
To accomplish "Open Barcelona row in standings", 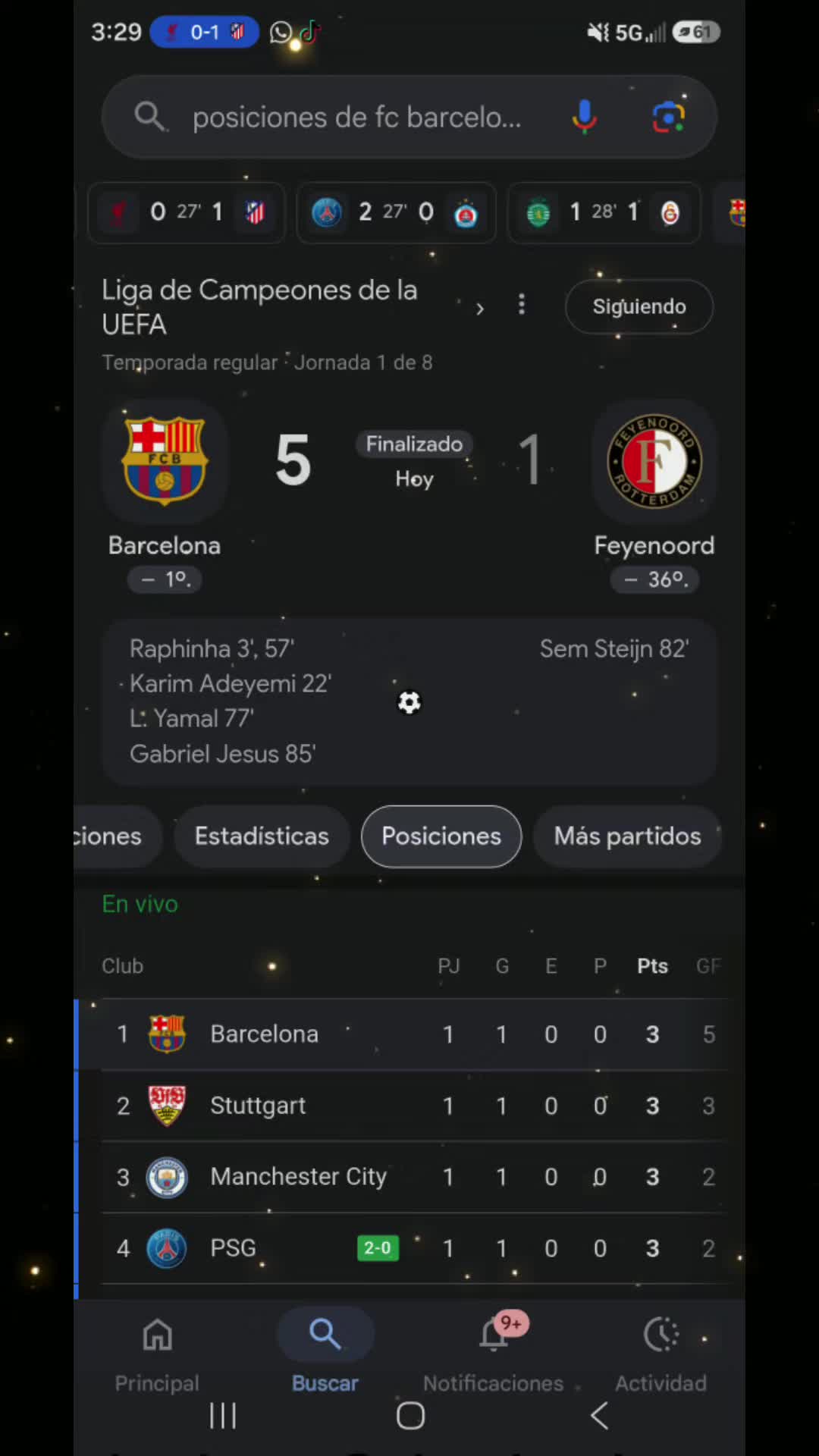I will coord(409,1034).
